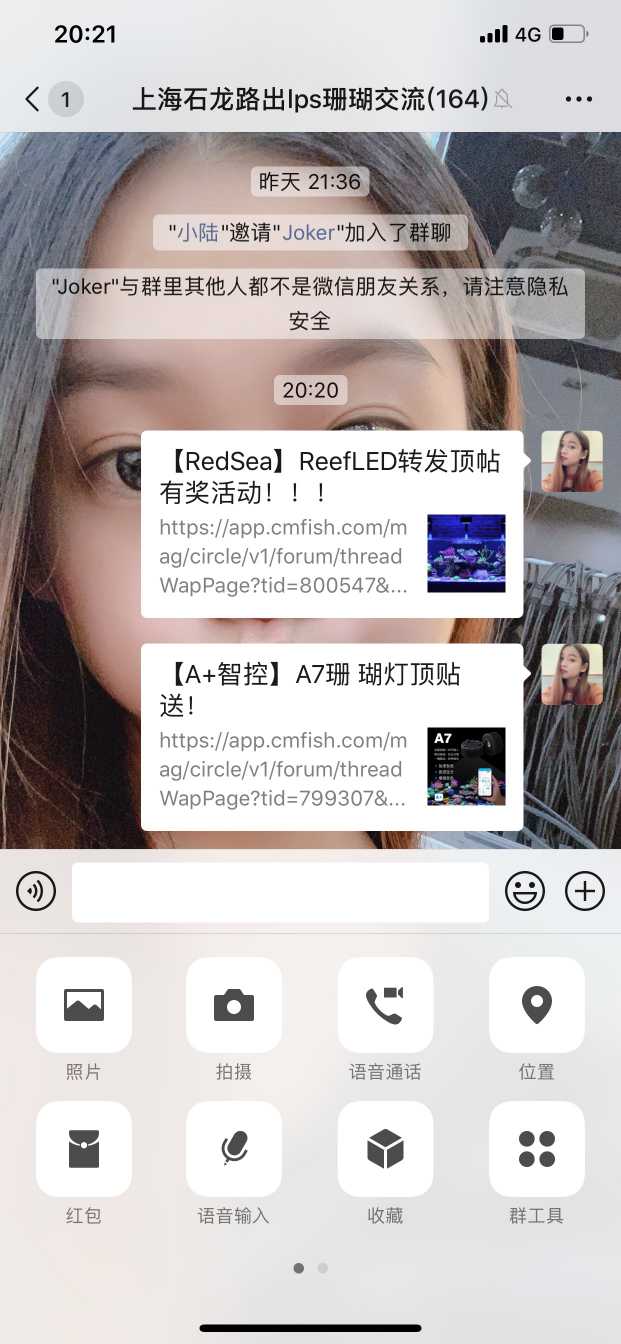
Task: Go back to the chat list
Action: tap(34, 99)
